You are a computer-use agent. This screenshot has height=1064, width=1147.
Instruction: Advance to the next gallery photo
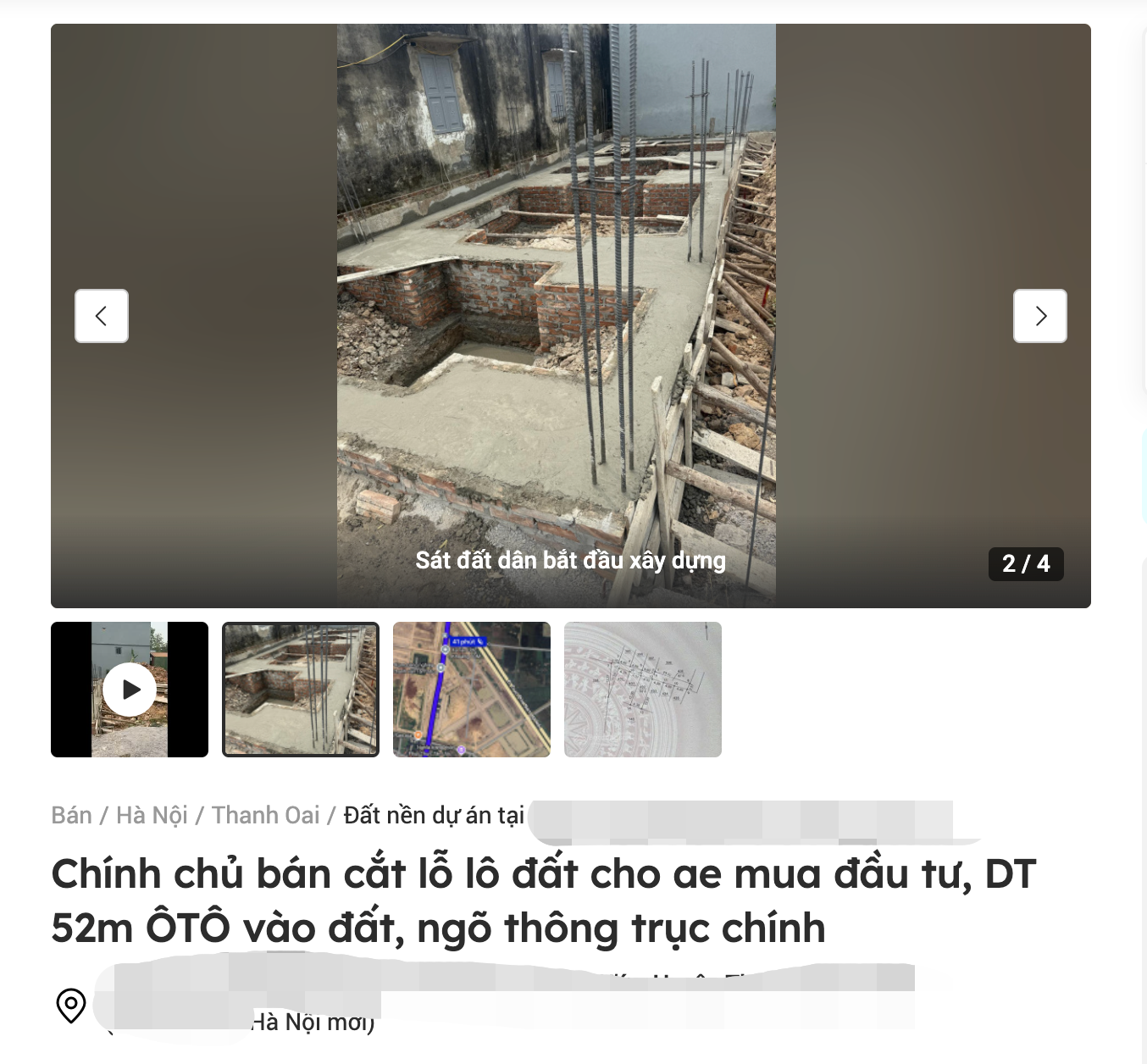[1039, 316]
